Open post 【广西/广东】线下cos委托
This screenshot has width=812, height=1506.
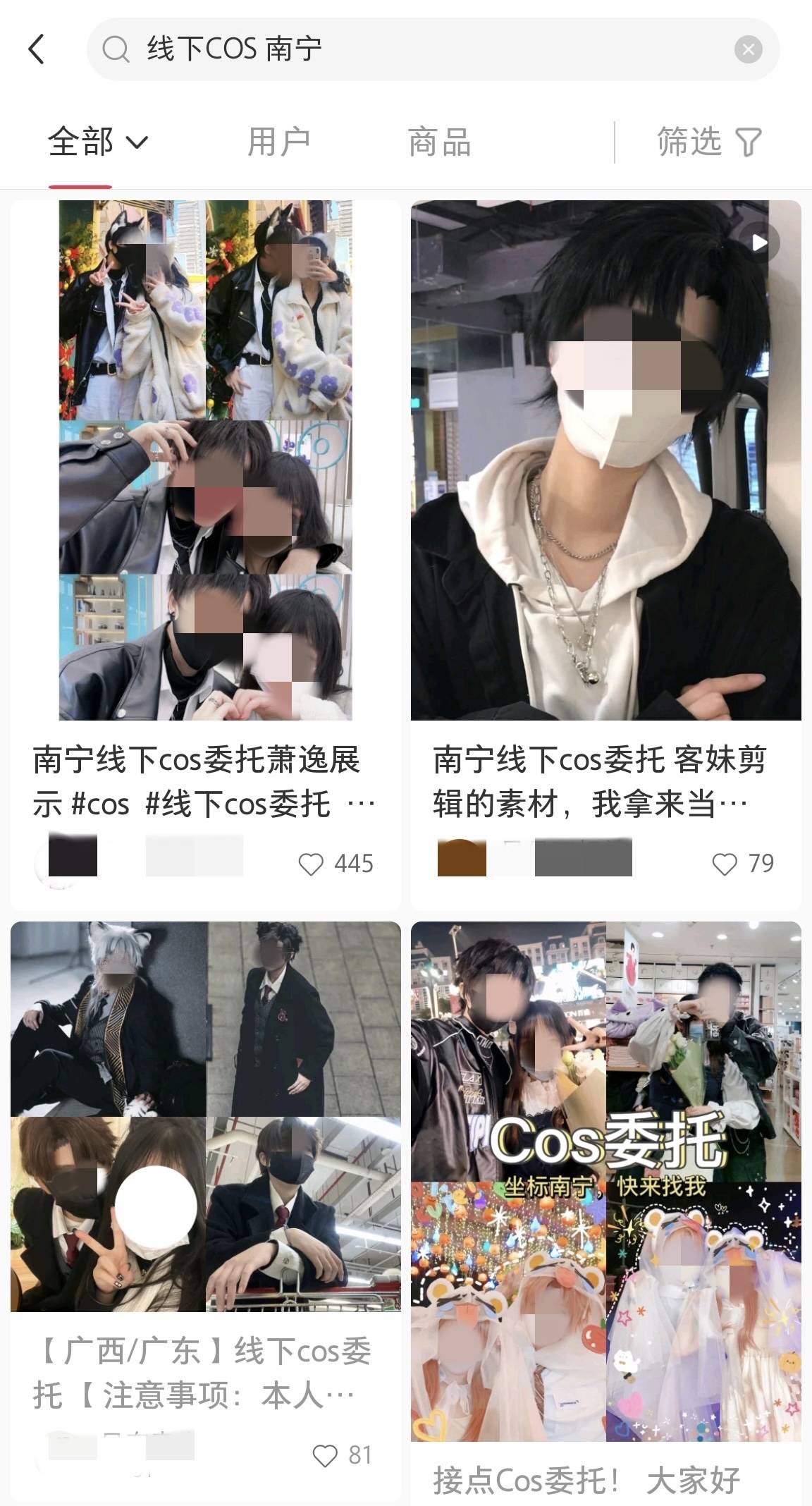(x=205, y=1116)
